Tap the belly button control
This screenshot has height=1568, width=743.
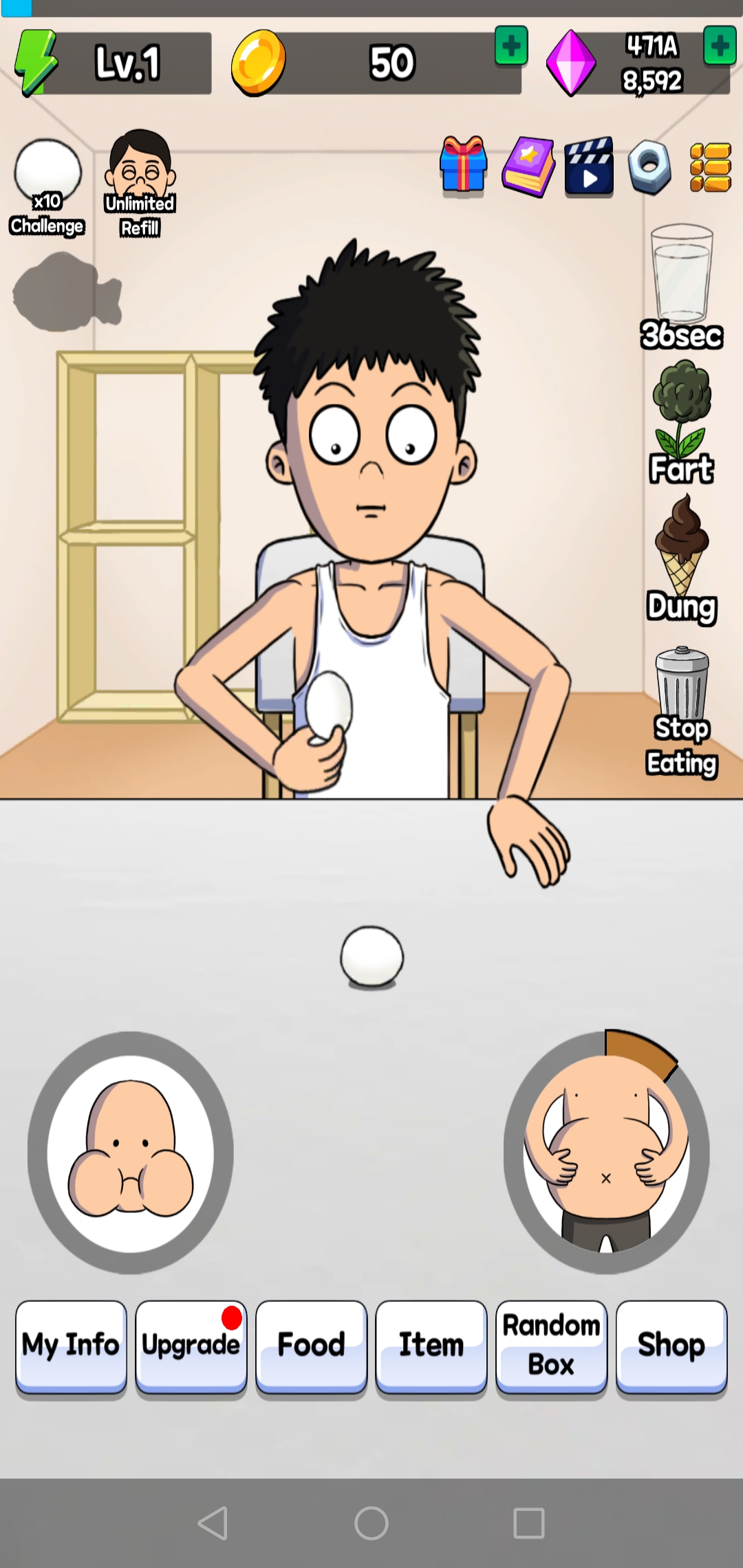coord(606,1152)
